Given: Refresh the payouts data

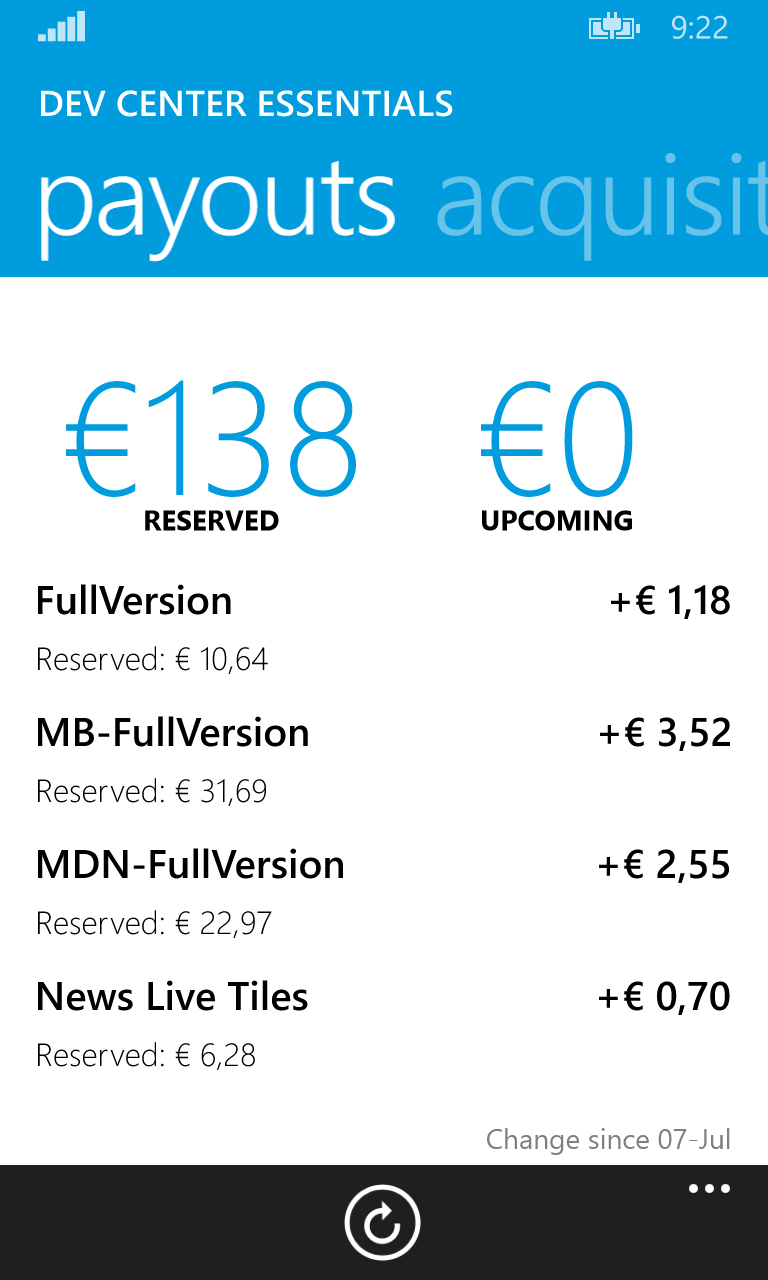Looking at the screenshot, I should click(x=382, y=1222).
